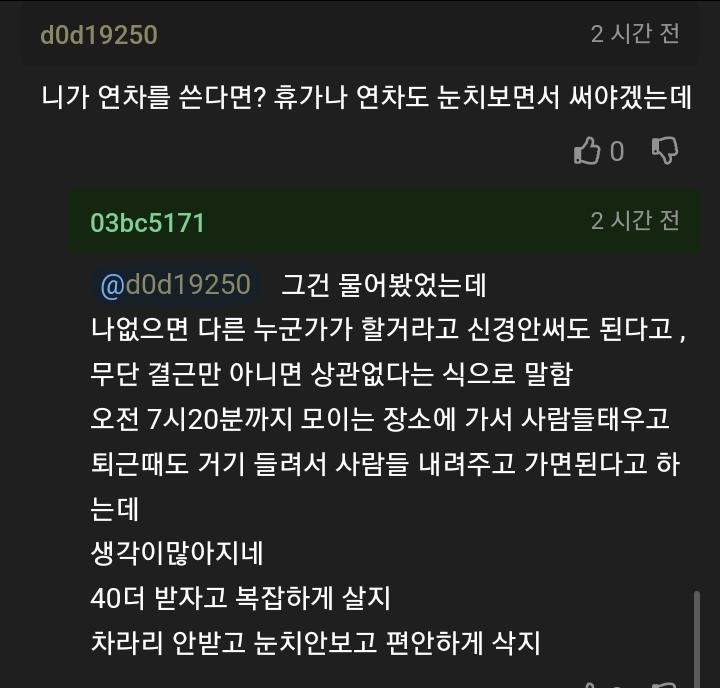
Task: Open replier 03bc5171's username
Action: [147, 222]
